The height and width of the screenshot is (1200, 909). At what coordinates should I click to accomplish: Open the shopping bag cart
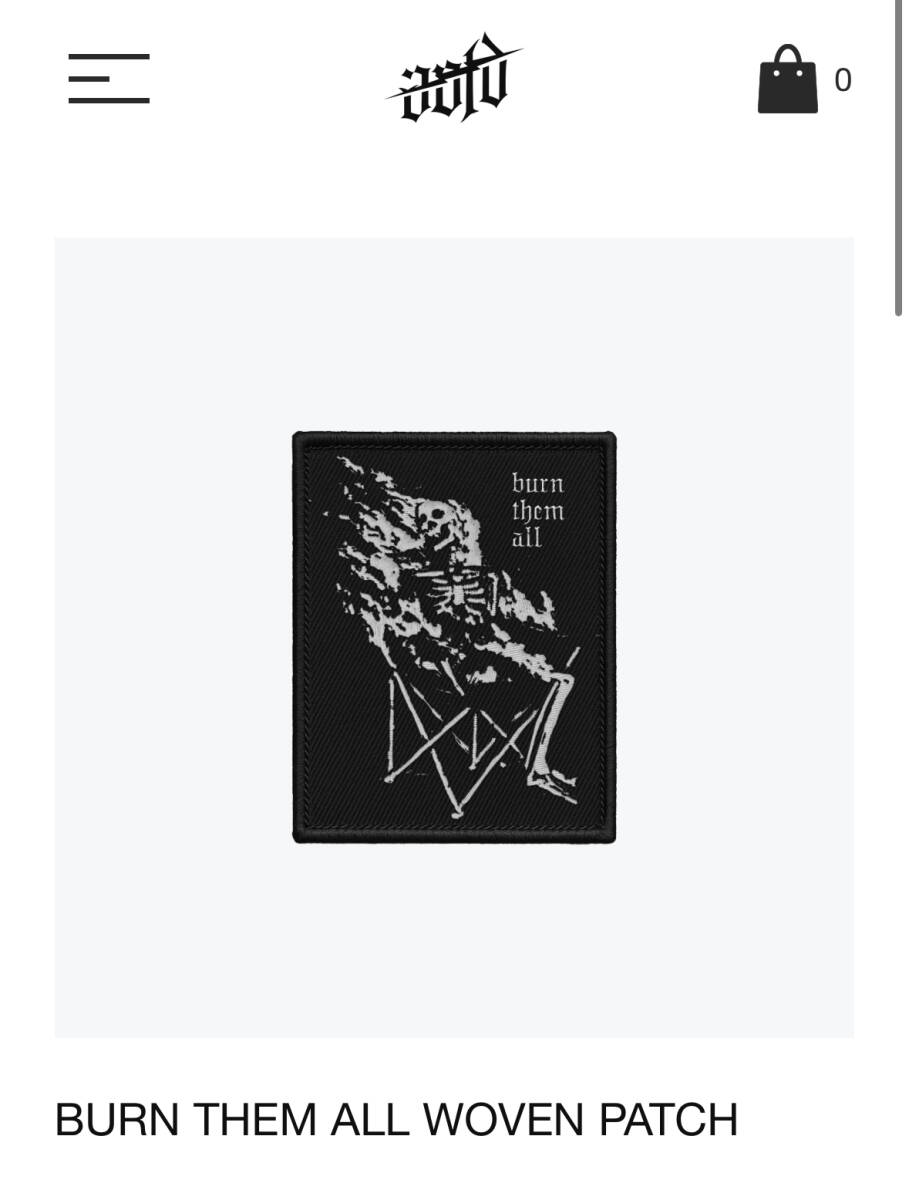click(x=788, y=80)
